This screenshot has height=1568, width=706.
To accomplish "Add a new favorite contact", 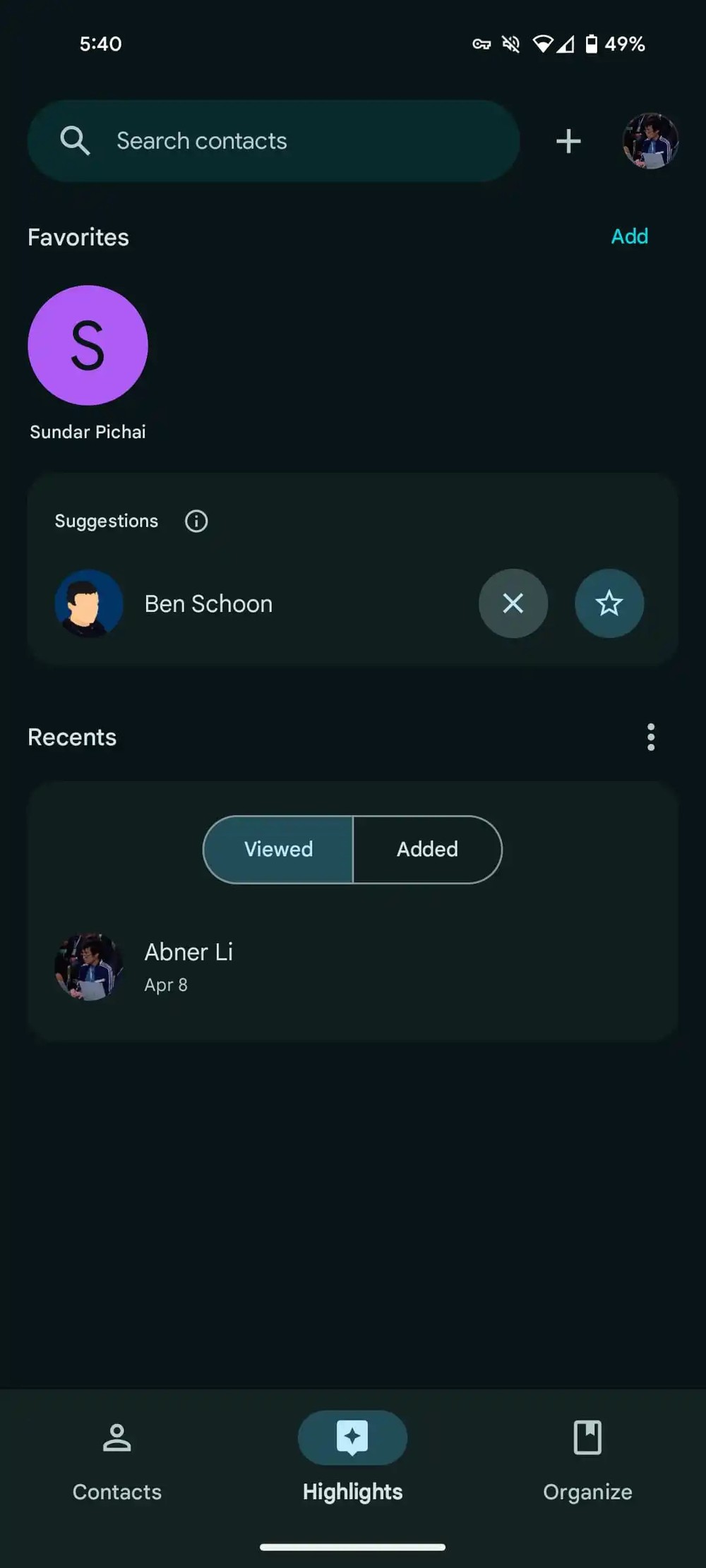I will [x=629, y=236].
